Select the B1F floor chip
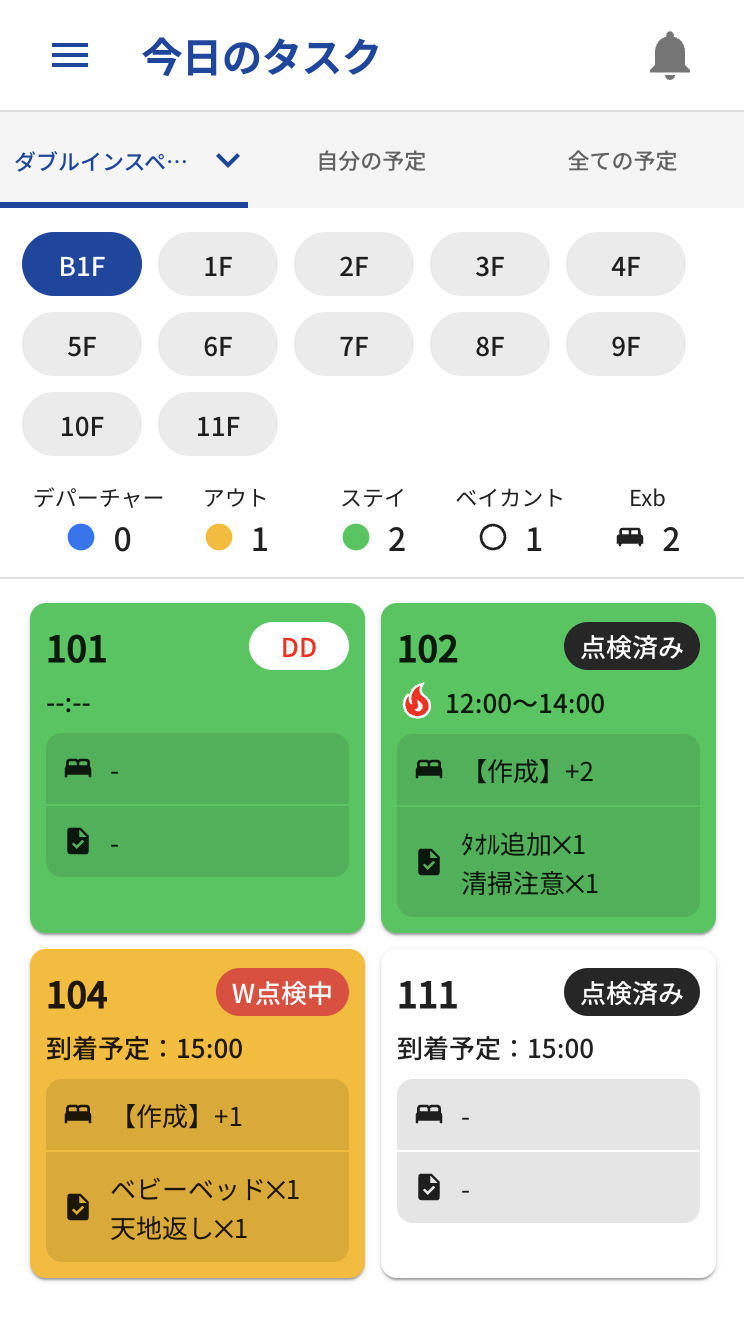Image resolution: width=744 pixels, height=1326 pixels. coord(82,265)
